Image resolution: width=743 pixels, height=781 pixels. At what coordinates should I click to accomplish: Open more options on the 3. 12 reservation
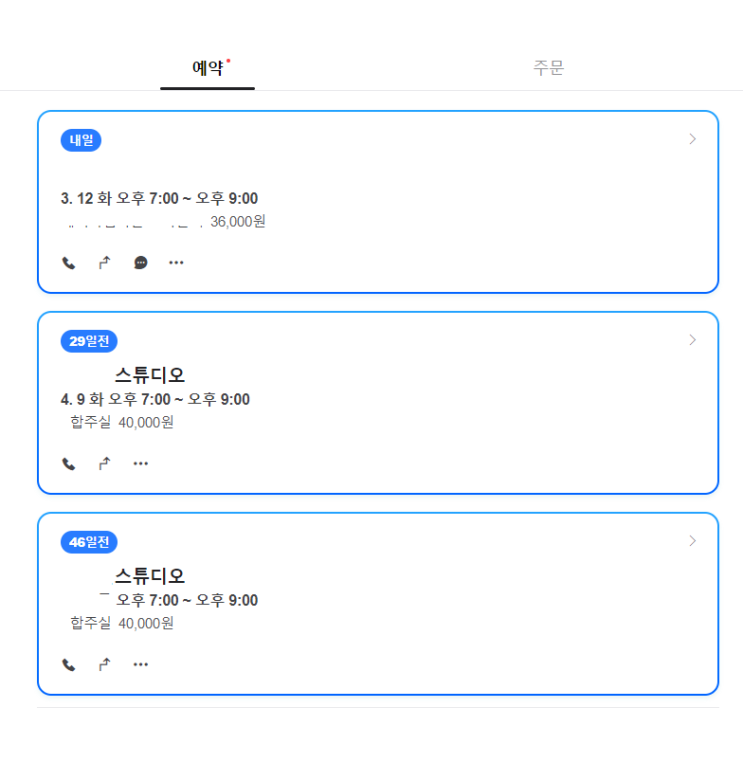(x=177, y=263)
